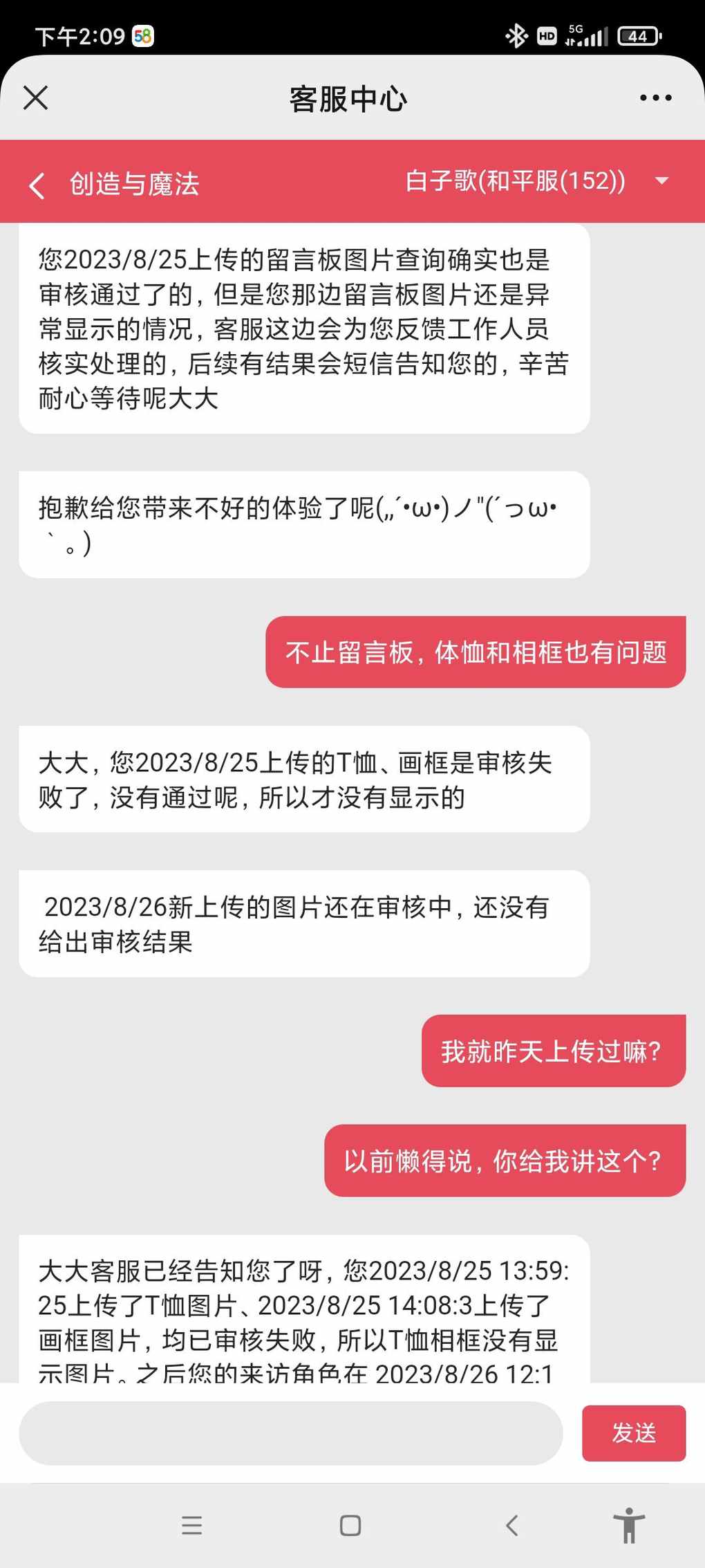Open the accessibility shortcut icon

click(629, 1525)
